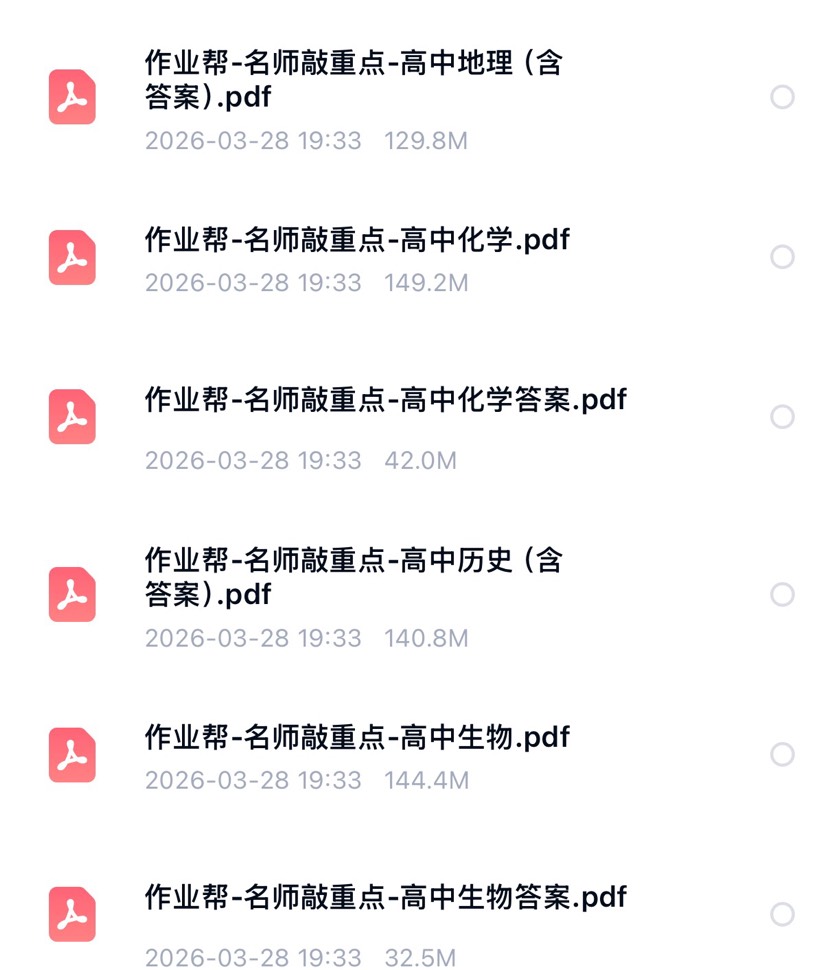Open 作业帮-名师敲重点-高中生物.pdf
Image resolution: width=828 pixels, height=970 pixels.
click(355, 737)
